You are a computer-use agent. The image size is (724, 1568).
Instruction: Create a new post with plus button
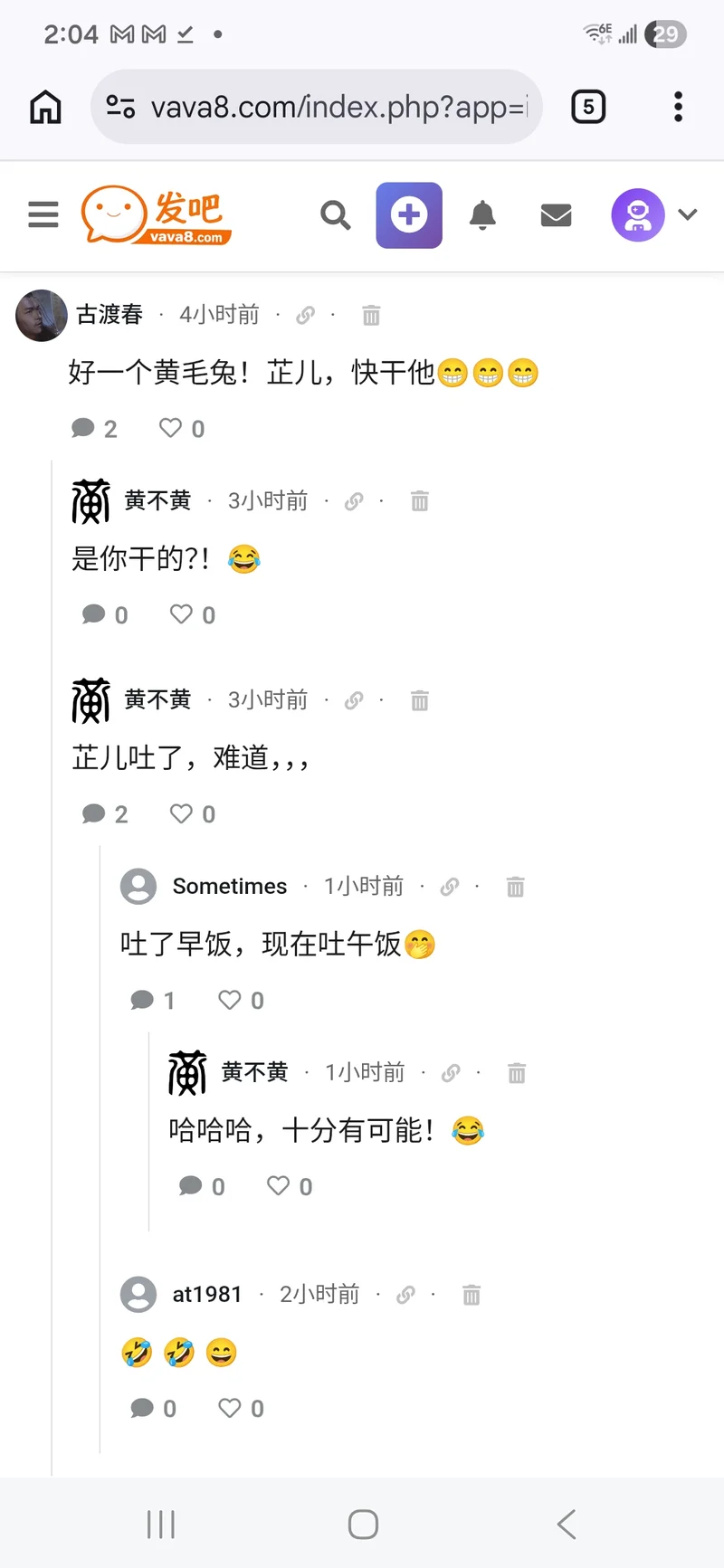[x=409, y=215]
